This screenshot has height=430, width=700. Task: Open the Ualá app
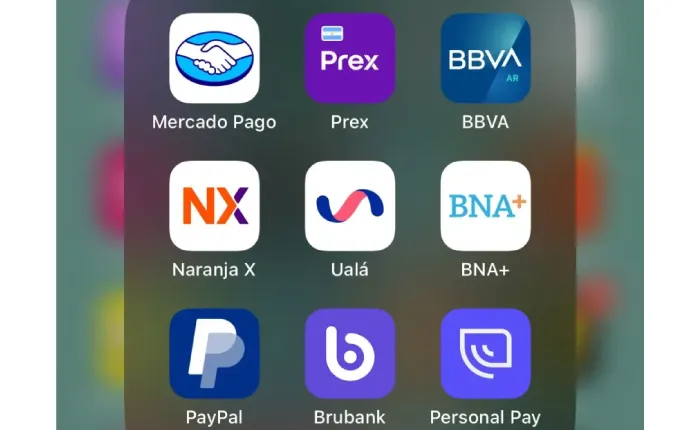point(350,205)
